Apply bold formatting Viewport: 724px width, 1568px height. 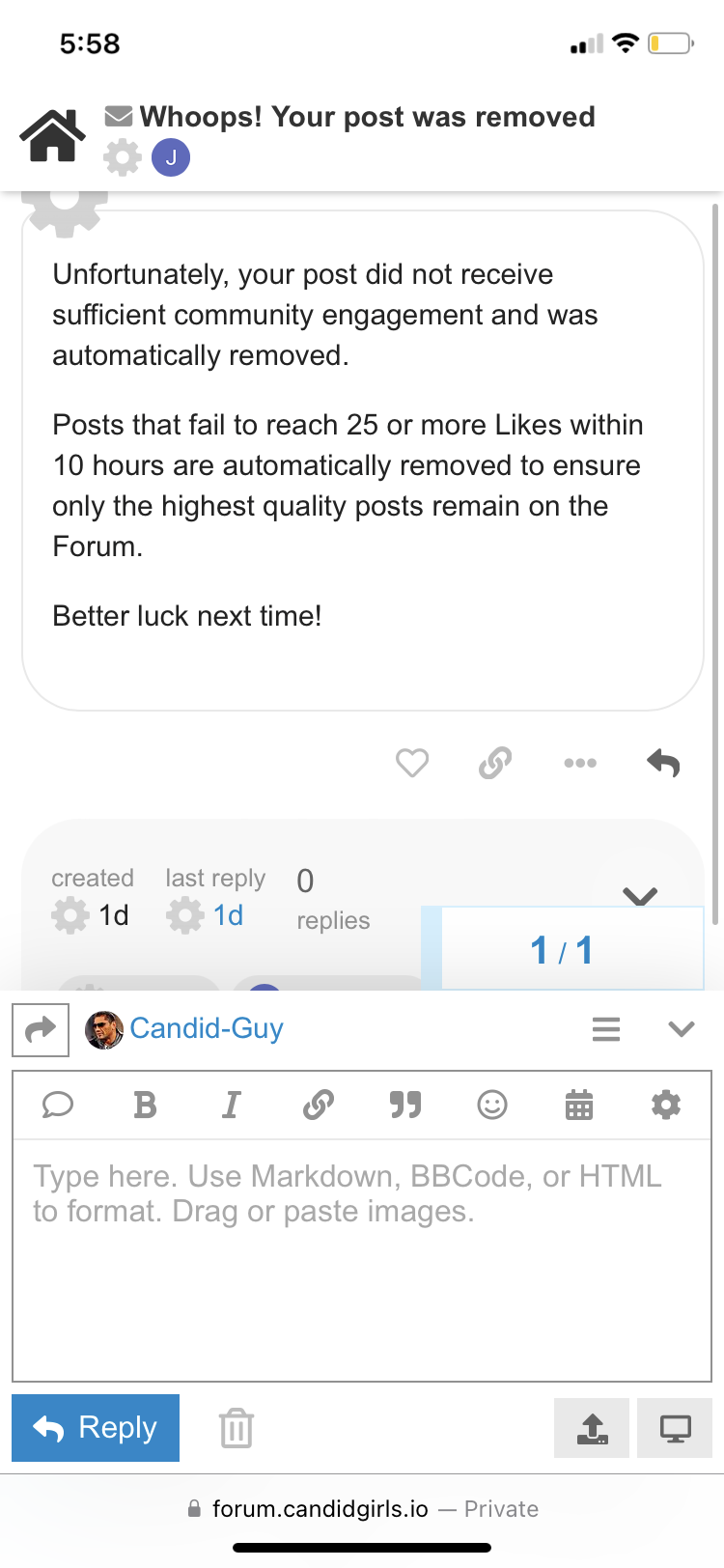point(145,1105)
